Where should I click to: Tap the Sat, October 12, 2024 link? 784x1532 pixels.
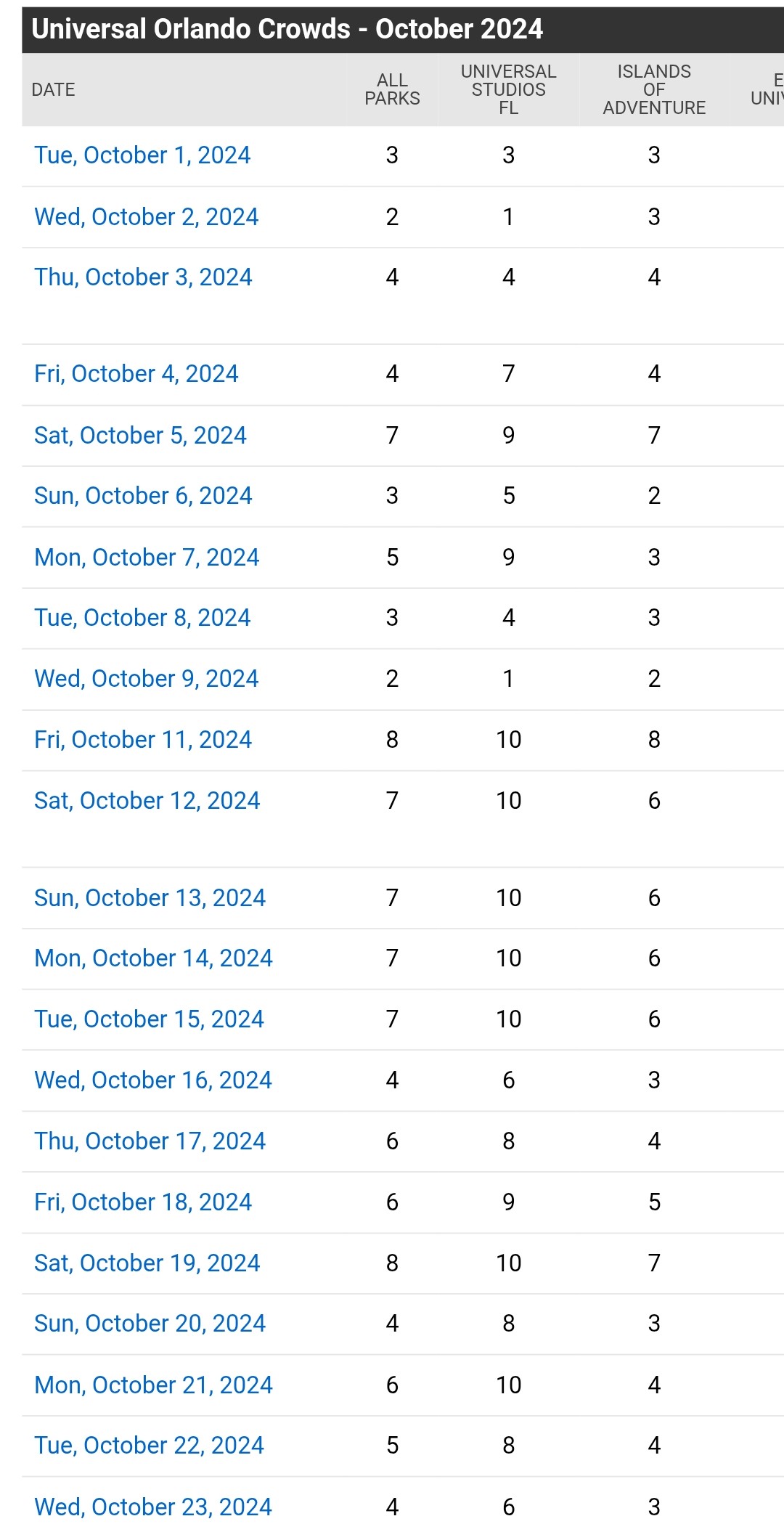tap(147, 801)
